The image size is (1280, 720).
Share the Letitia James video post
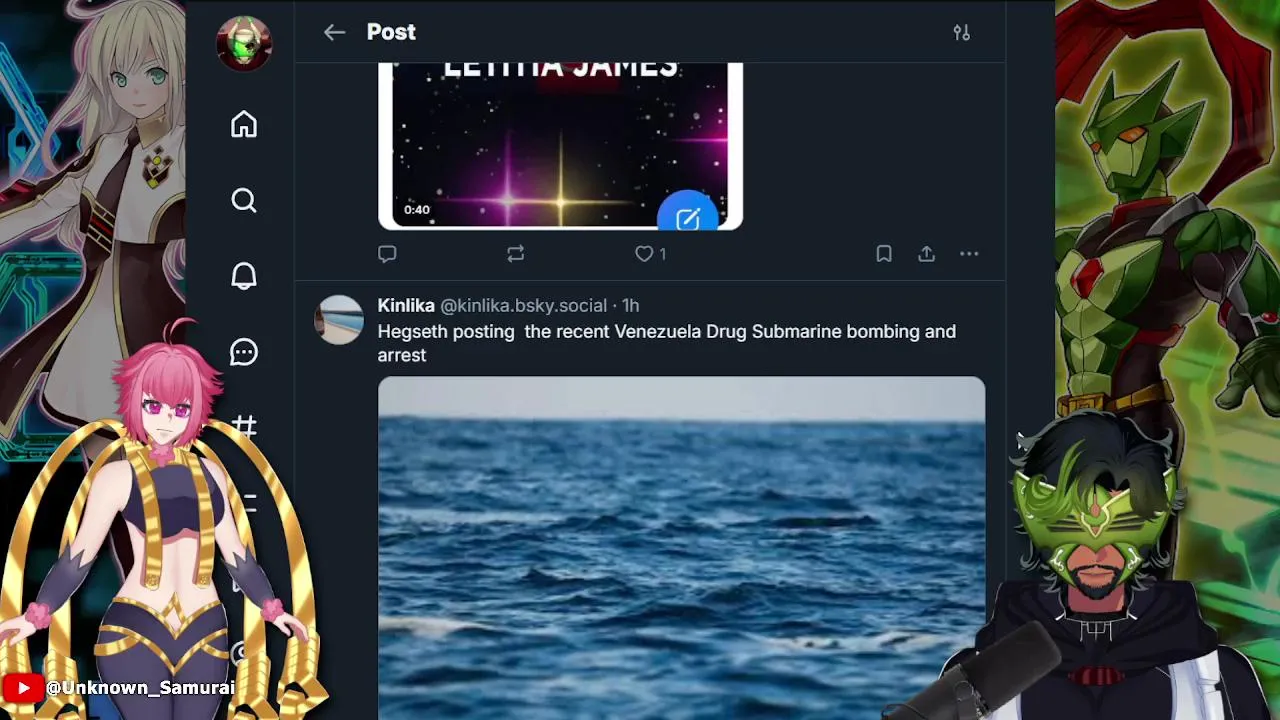(x=927, y=254)
